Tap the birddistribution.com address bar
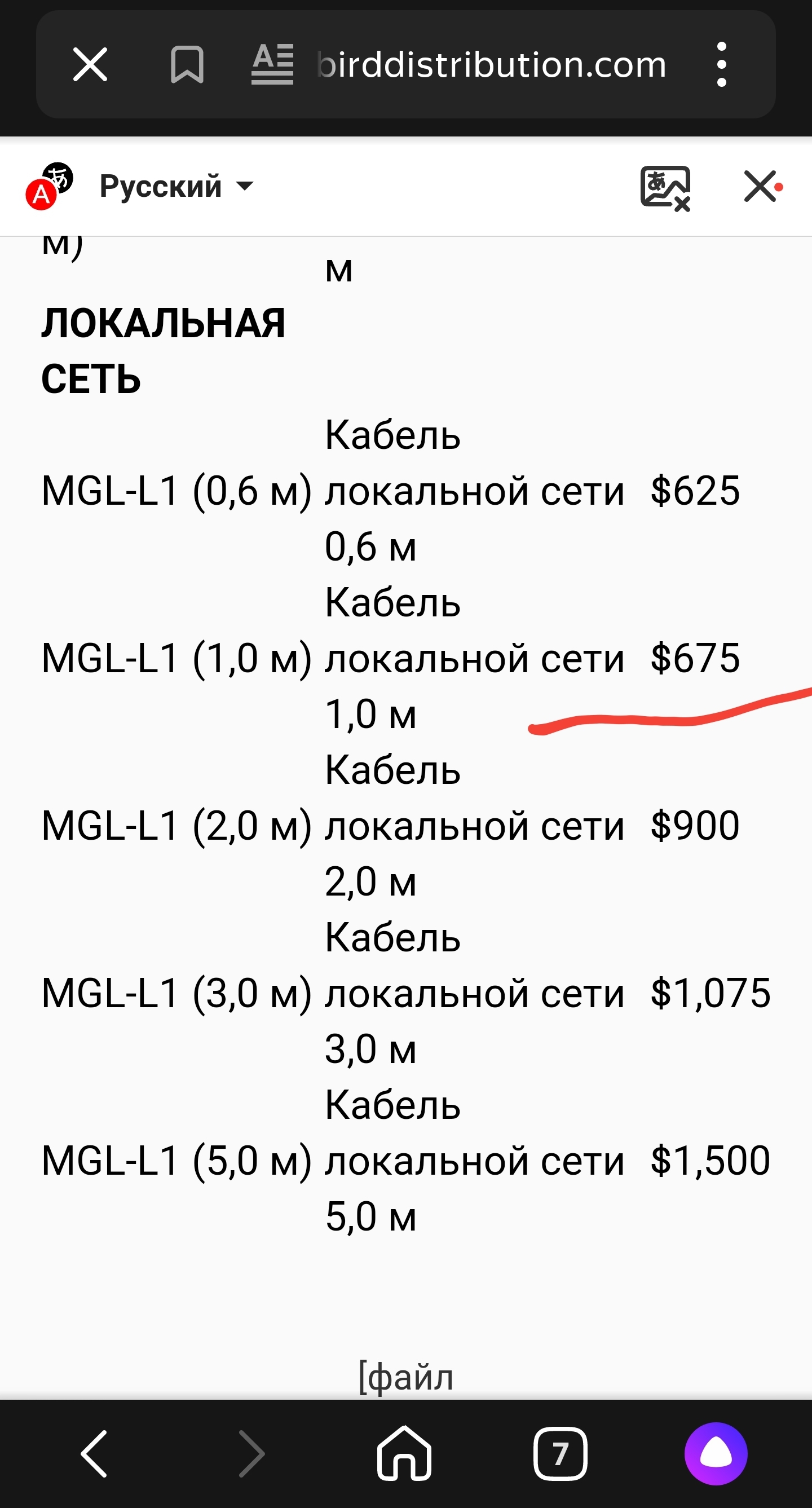The image size is (812, 1508). click(x=491, y=64)
